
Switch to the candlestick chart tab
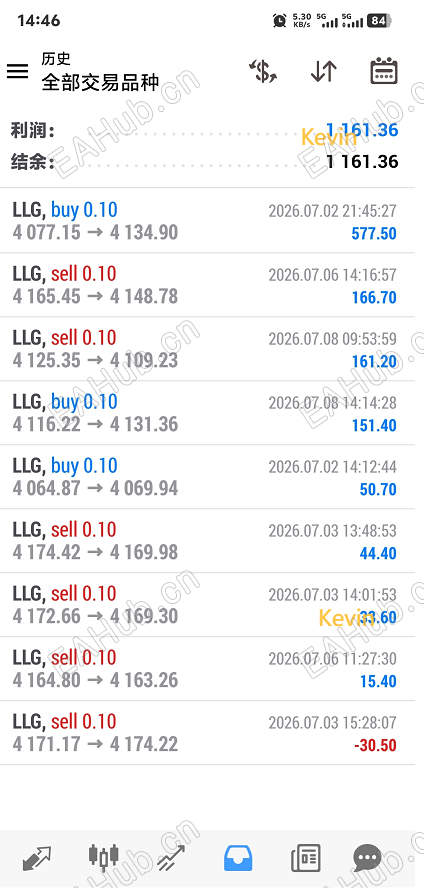[104, 857]
